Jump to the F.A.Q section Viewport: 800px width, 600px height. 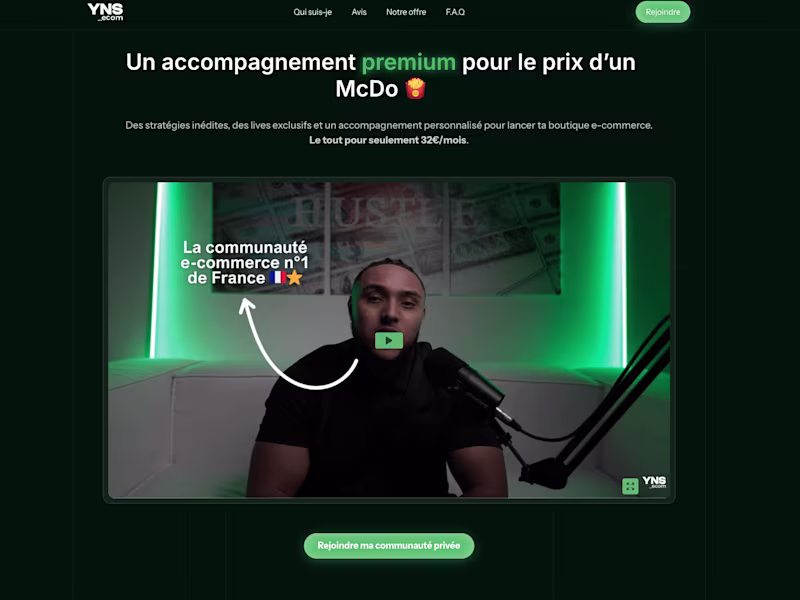click(x=455, y=12)
